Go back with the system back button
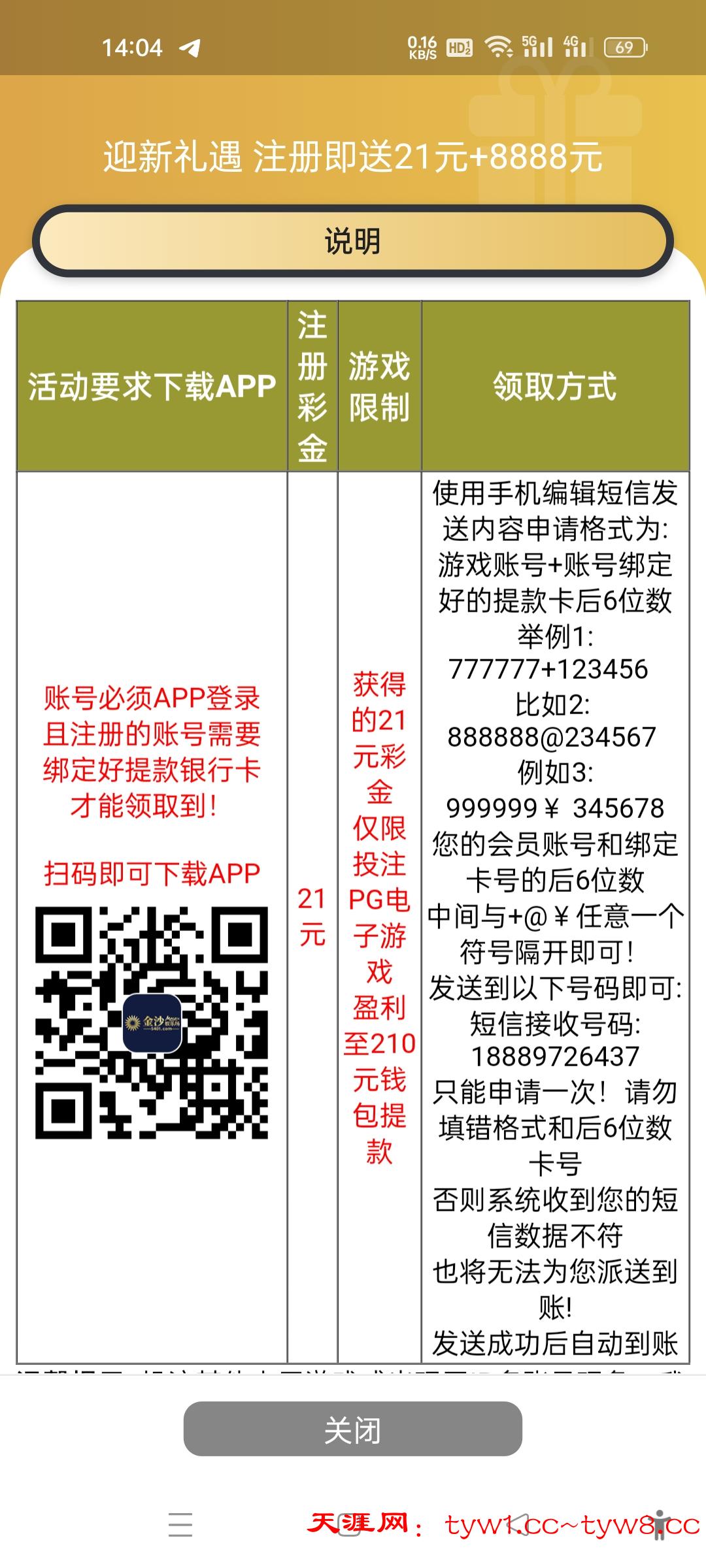The image size is (706, 1568). click(518, 1524)
